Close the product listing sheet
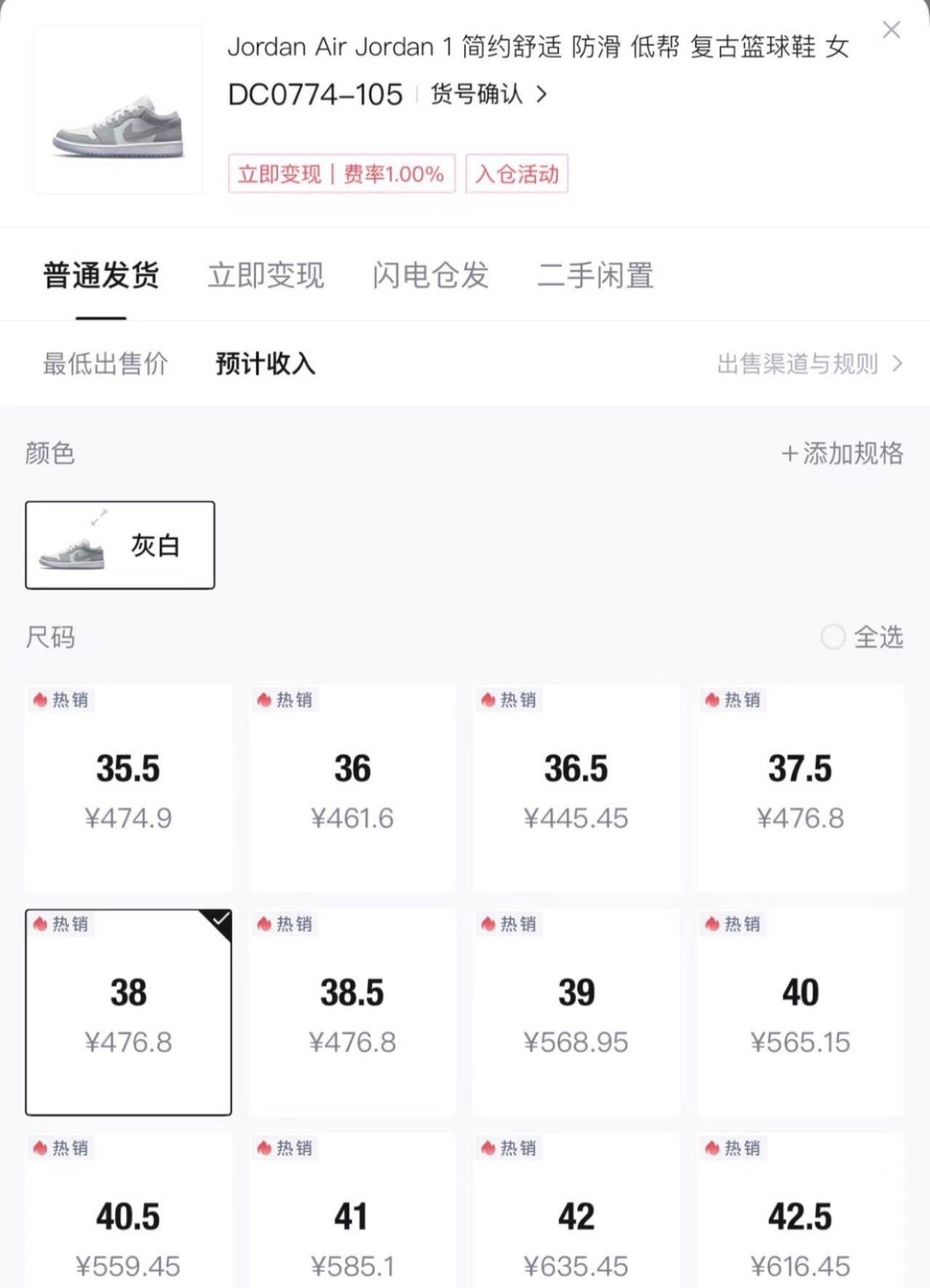 tap(891, 30)
